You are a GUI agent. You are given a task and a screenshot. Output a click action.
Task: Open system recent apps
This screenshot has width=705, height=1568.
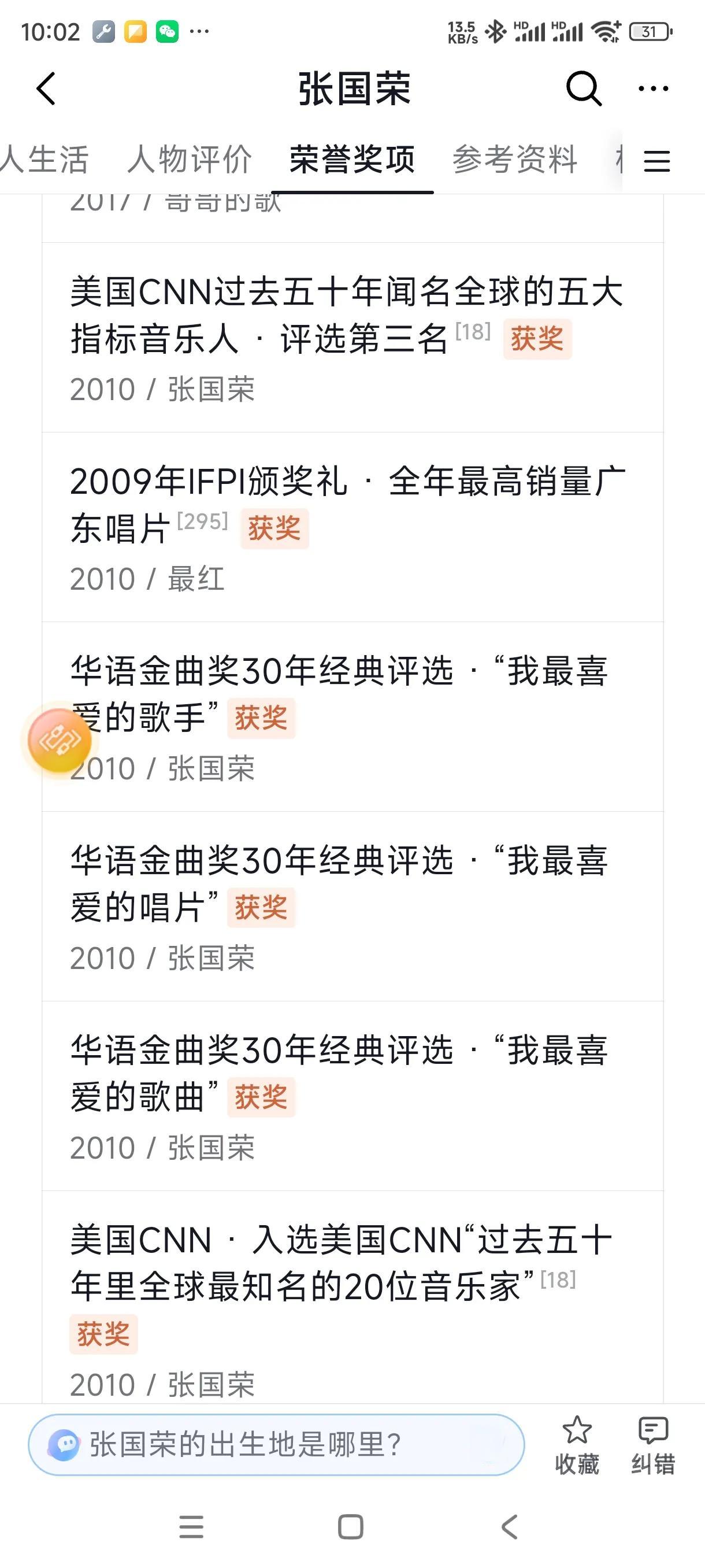pyautogui.click(x=192, y=1526)
